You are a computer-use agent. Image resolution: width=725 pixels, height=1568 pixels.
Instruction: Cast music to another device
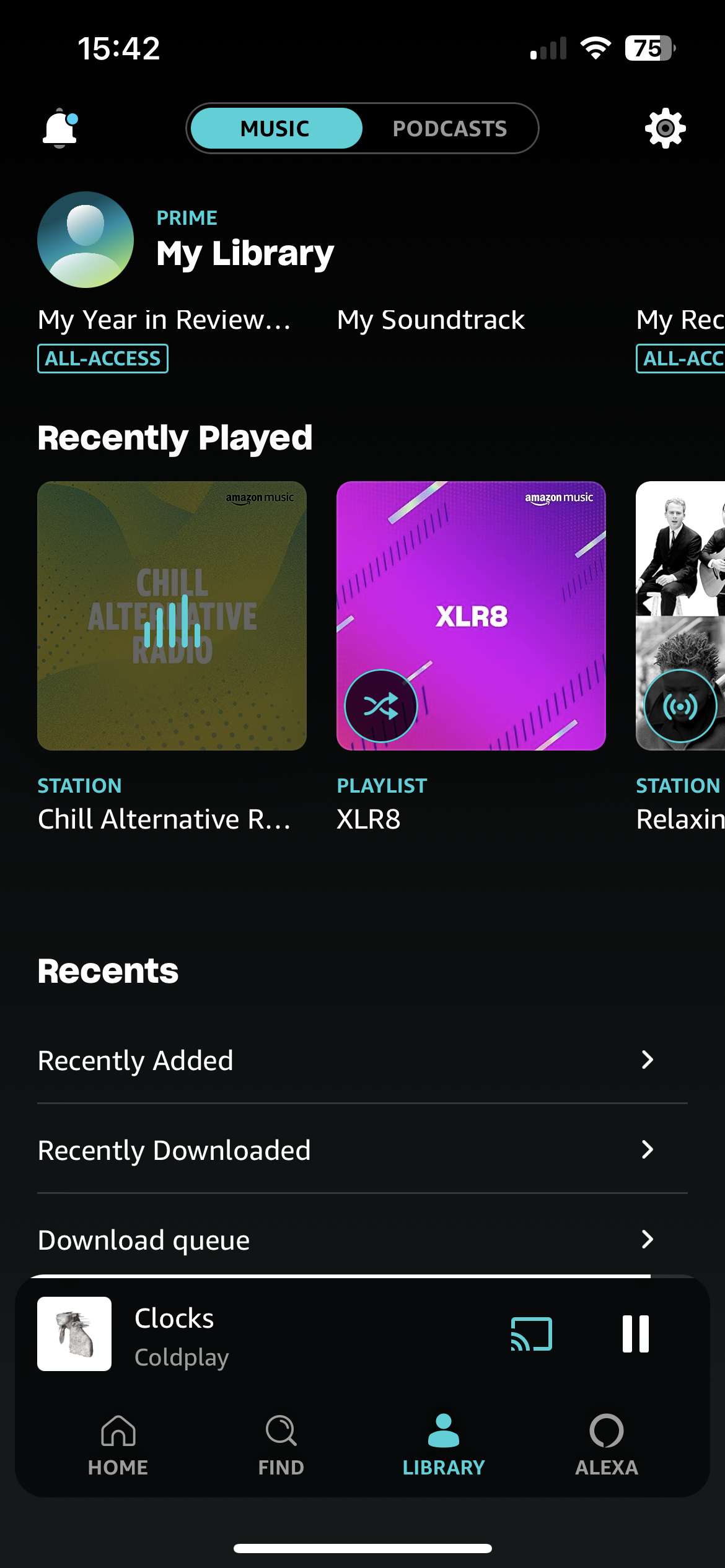pyautogui.click(x=531, y=1334)
